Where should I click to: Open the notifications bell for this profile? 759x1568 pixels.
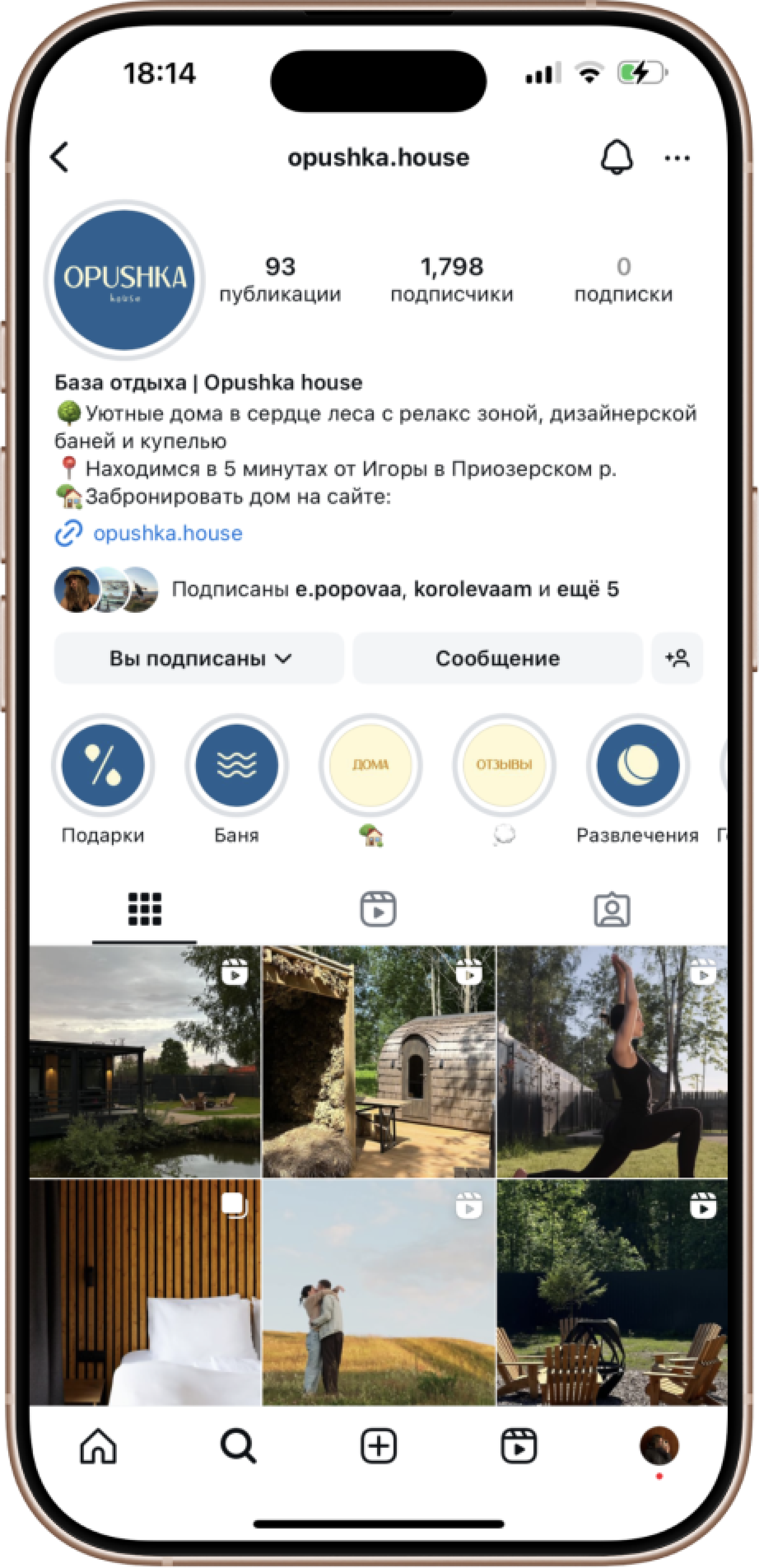[617, 158]
